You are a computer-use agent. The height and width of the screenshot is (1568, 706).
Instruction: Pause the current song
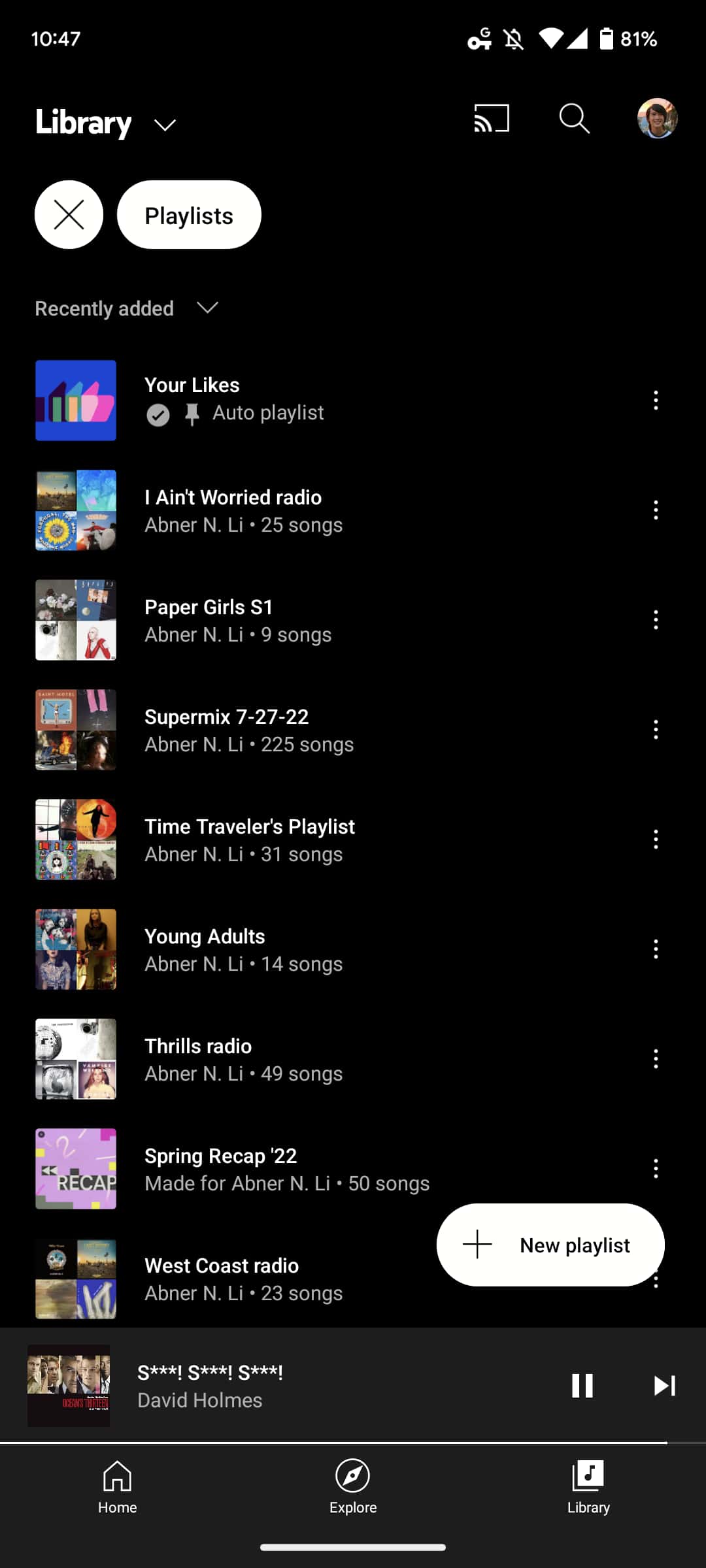(x=582, y=1385)
